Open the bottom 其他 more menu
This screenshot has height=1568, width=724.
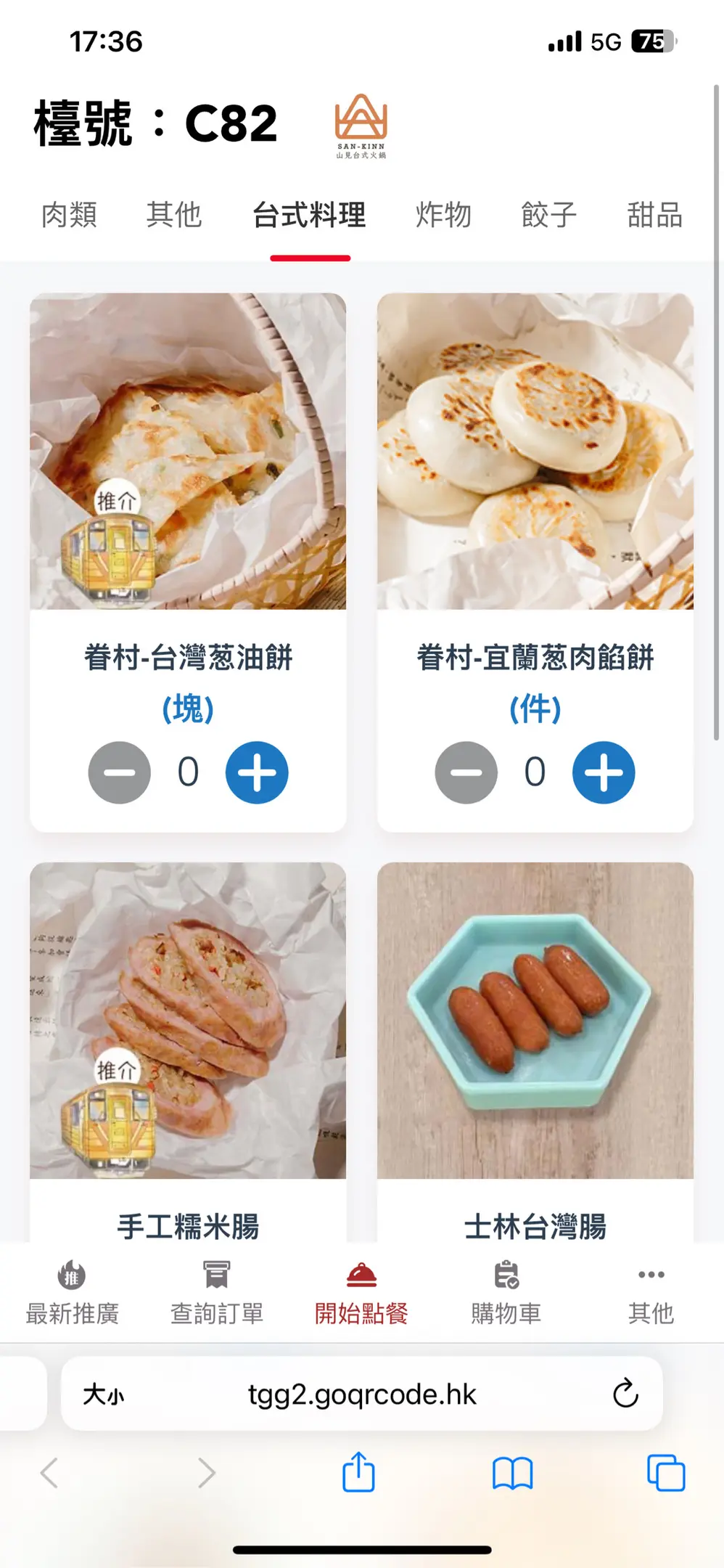(x=651, y=1293)
